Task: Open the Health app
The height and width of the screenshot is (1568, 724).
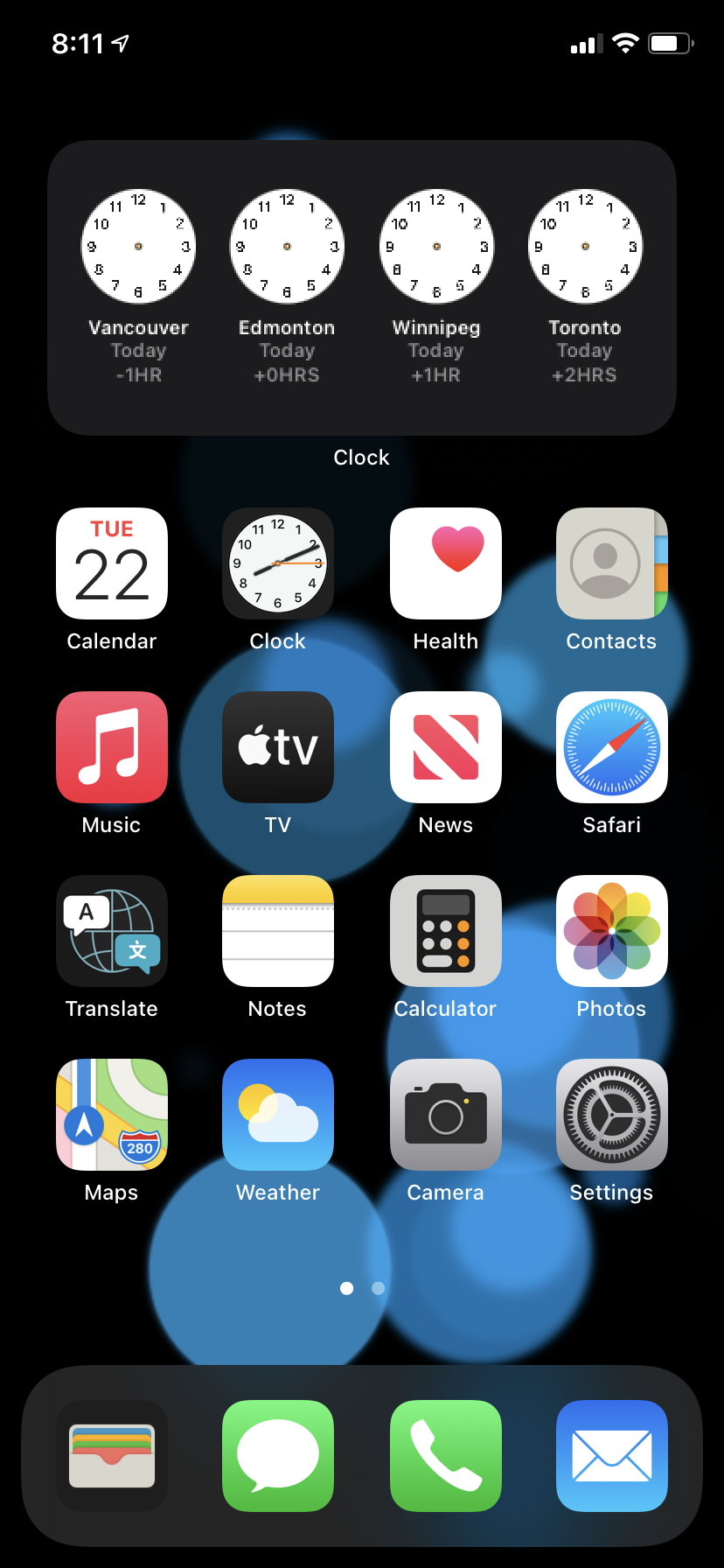Action: pos(445,564)
